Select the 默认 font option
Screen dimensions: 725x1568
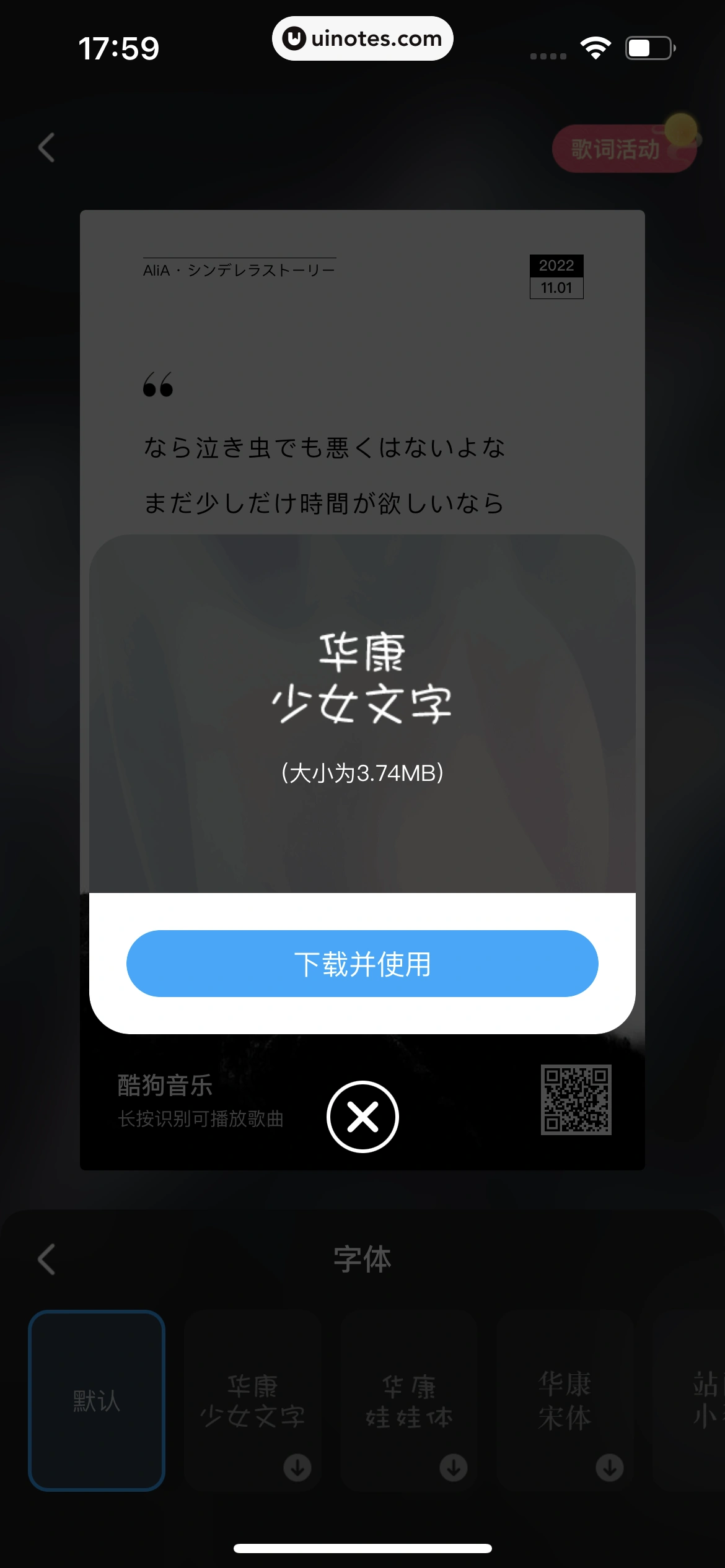pos(97,1400)
